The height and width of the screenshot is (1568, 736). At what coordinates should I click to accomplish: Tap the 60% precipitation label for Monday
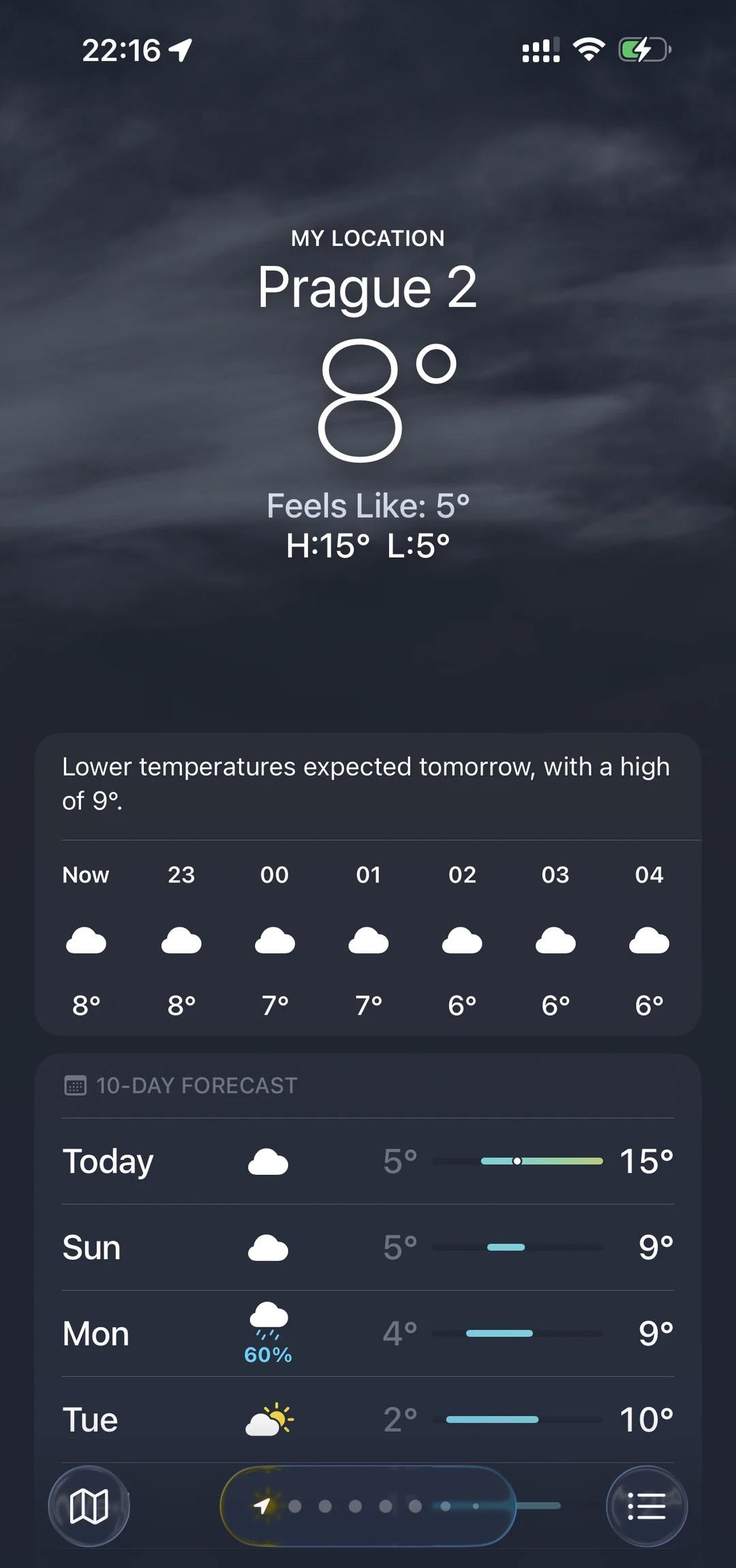click(x=268, y=1355)
